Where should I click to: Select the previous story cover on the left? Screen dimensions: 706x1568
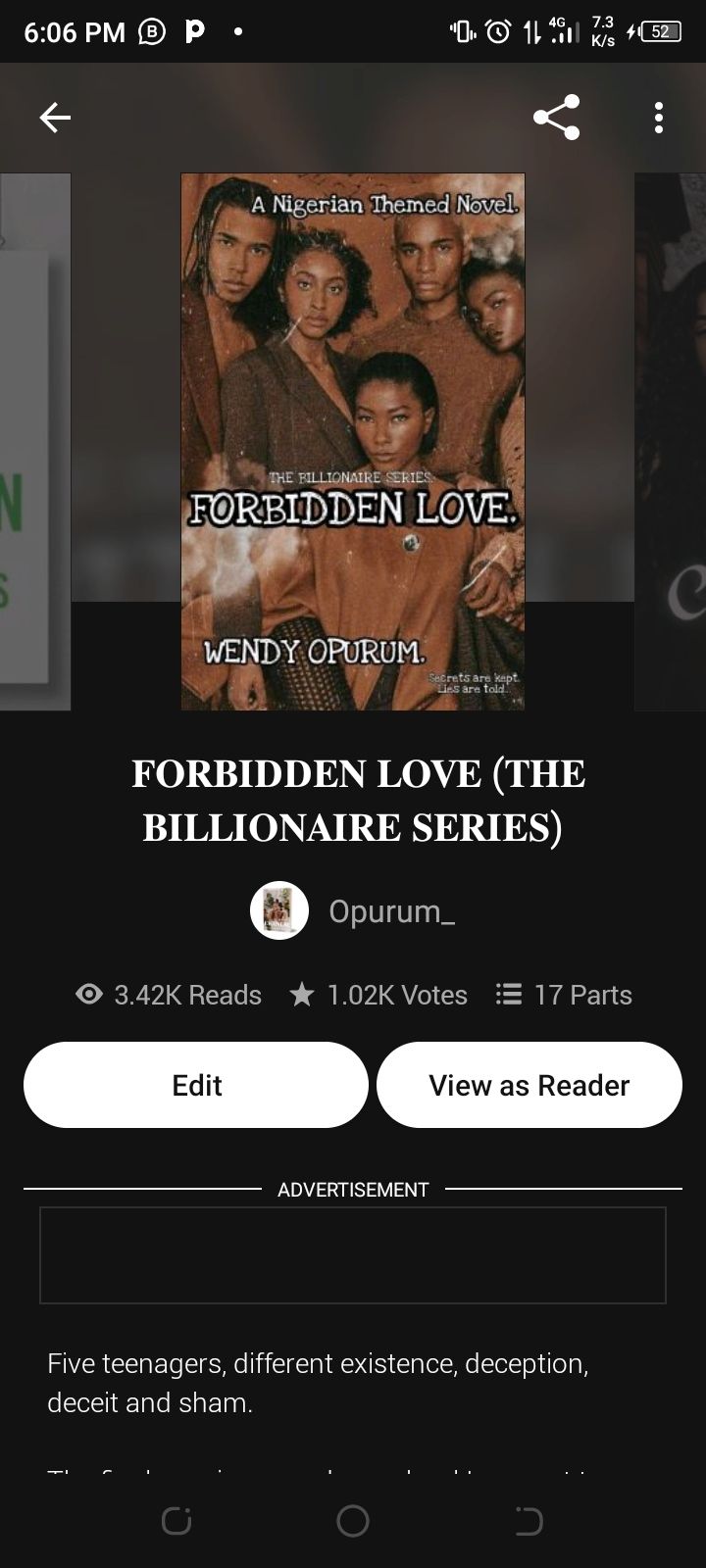tap(34, 441)
